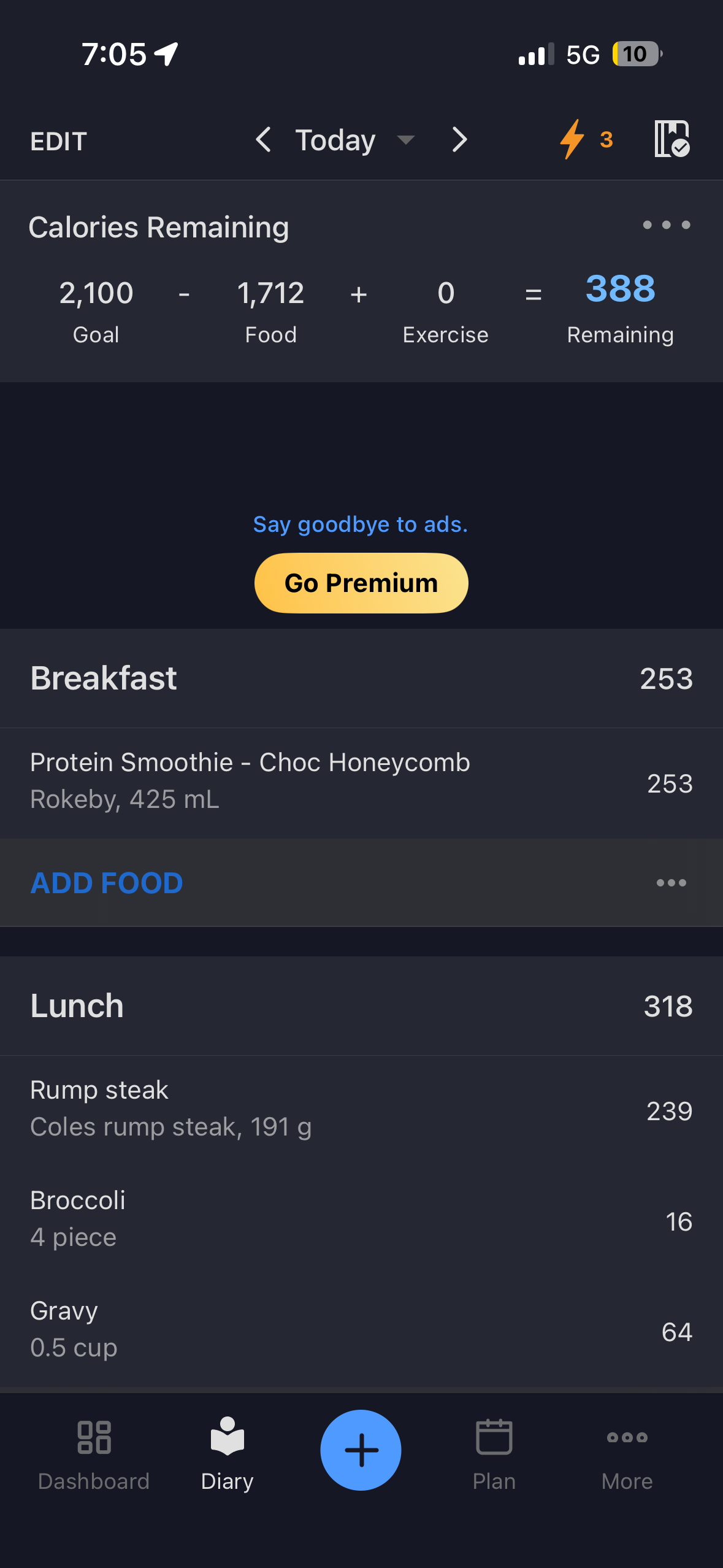Tap the blue plus button
Viewport: 723px width, 1568px height.
tap(361, 1450)
